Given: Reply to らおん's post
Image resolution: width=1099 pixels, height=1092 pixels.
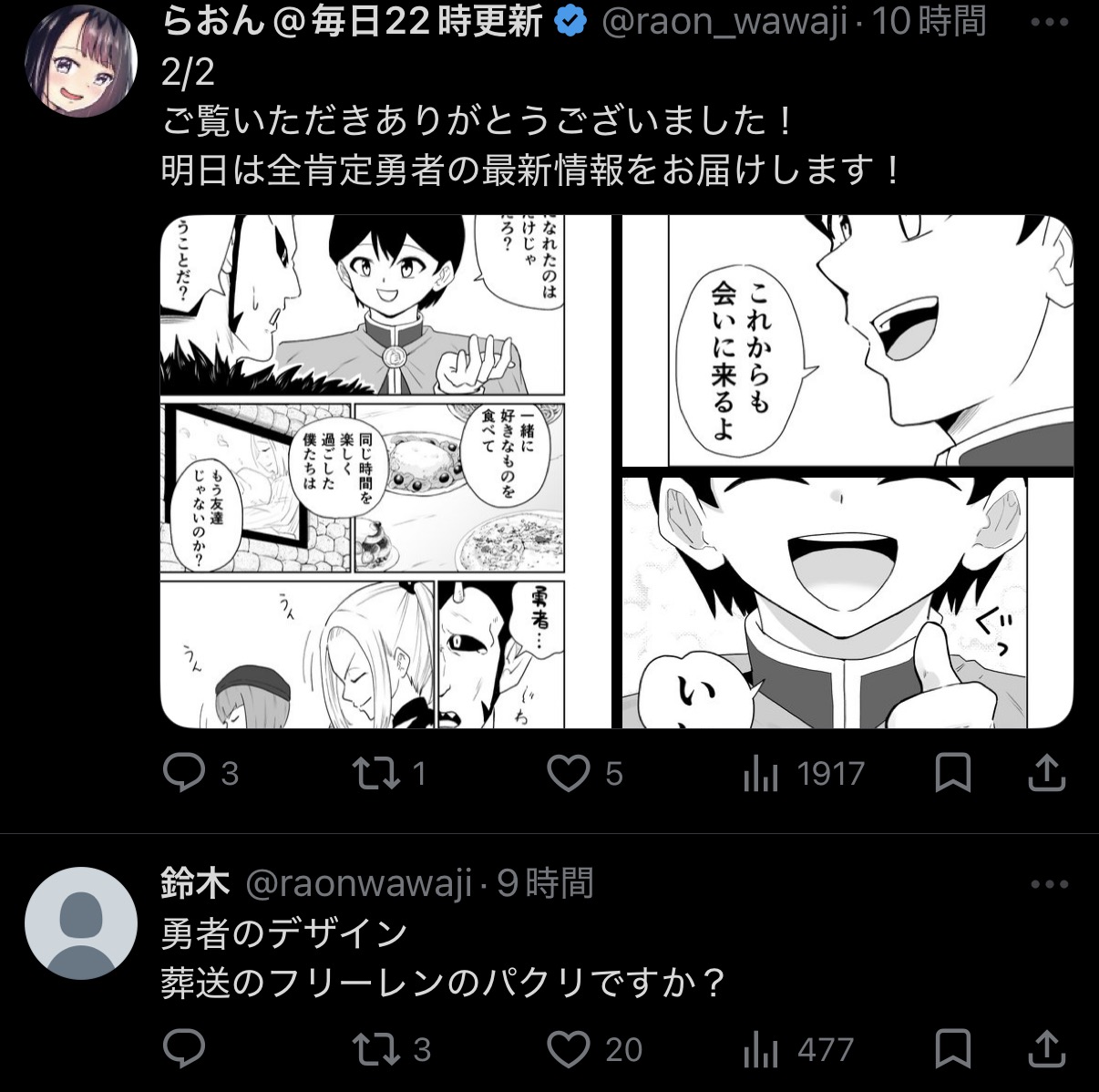Looking at the screenshot, I should pos(200,774).
